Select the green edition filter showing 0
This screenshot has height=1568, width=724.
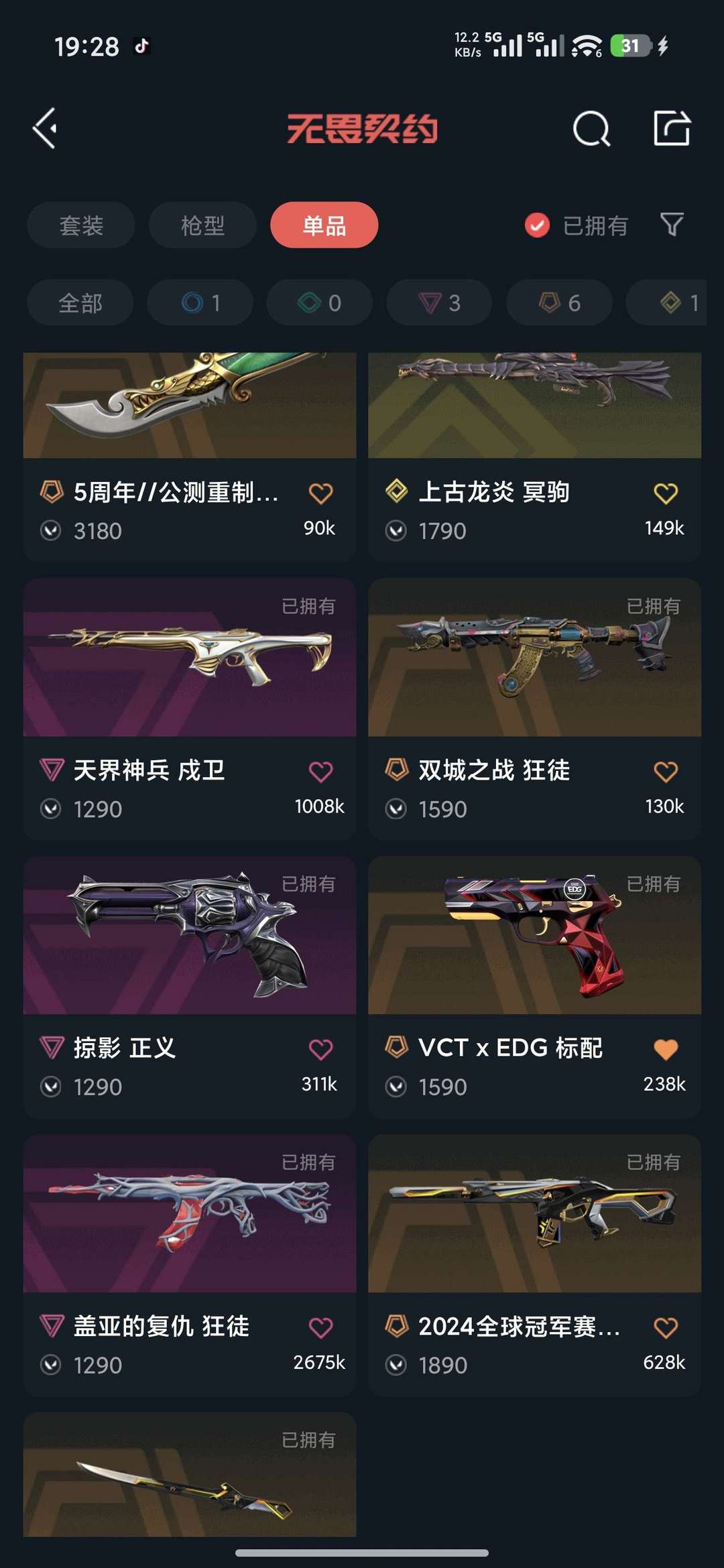point(318,302)
